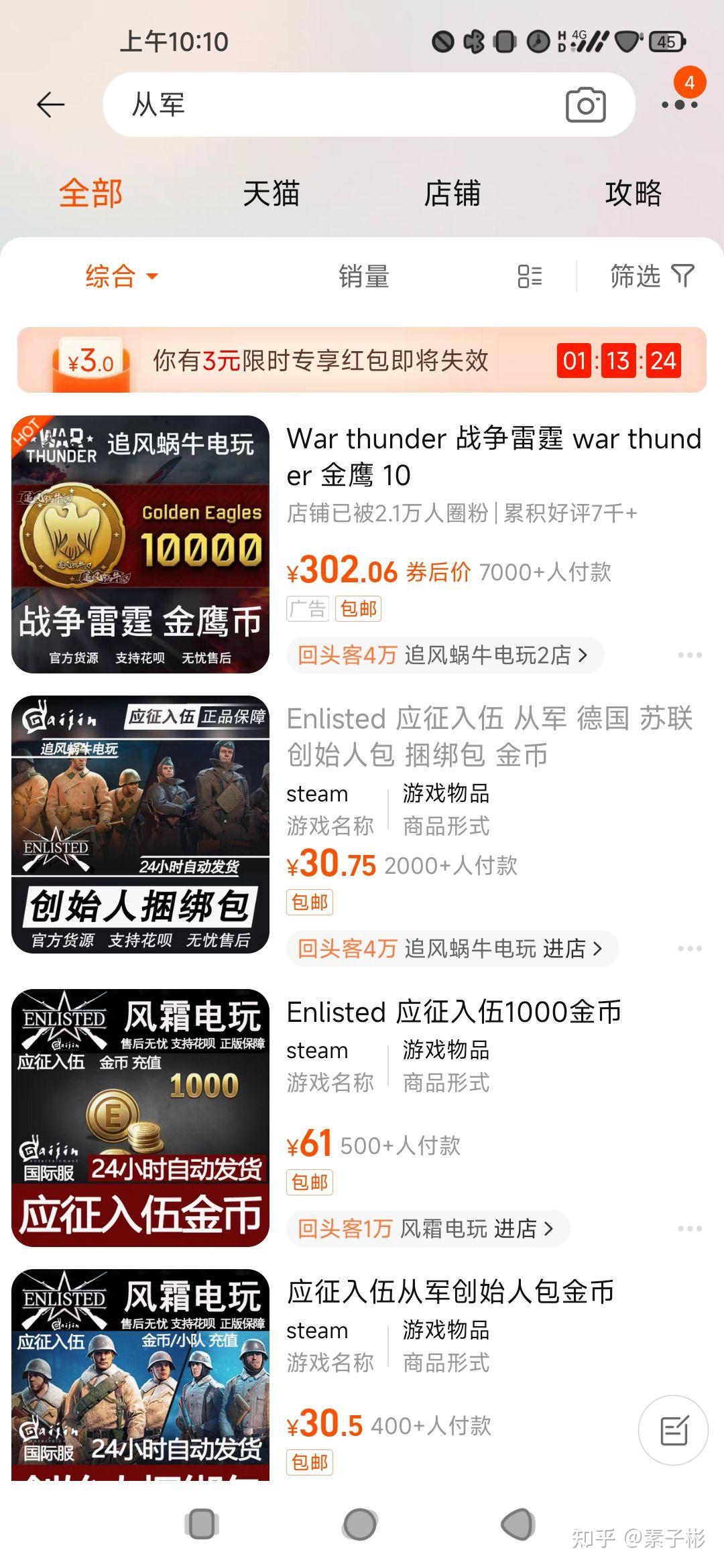Sort results by 销量
Viewport: 724px width, 1568px height.
[x=363, y=276]
